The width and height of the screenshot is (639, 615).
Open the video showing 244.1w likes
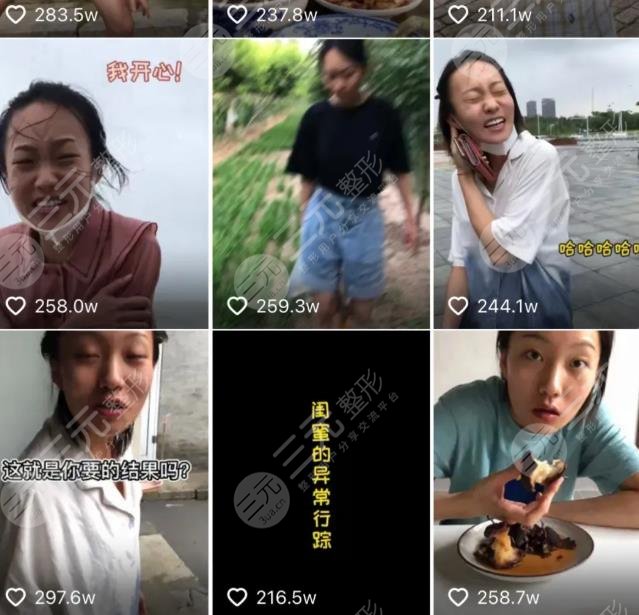536,185
